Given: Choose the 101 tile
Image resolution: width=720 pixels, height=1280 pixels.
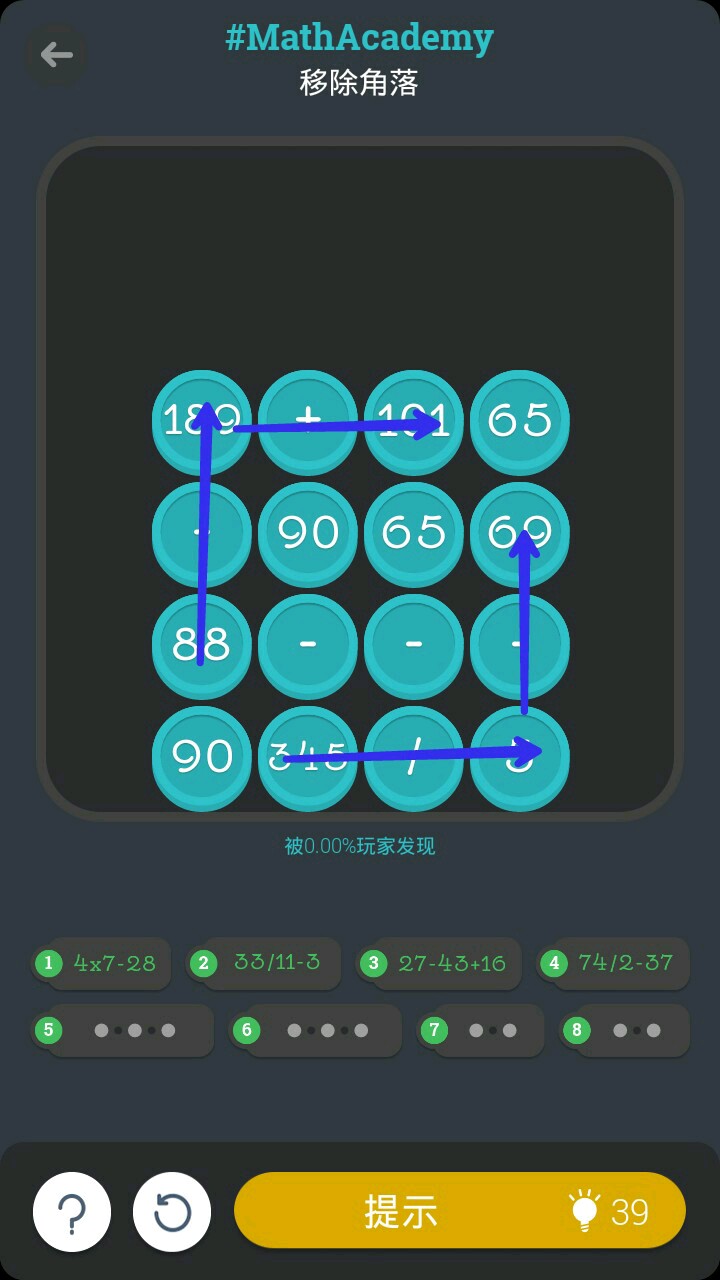Looking at the screenshot, I should coord(414,420).
